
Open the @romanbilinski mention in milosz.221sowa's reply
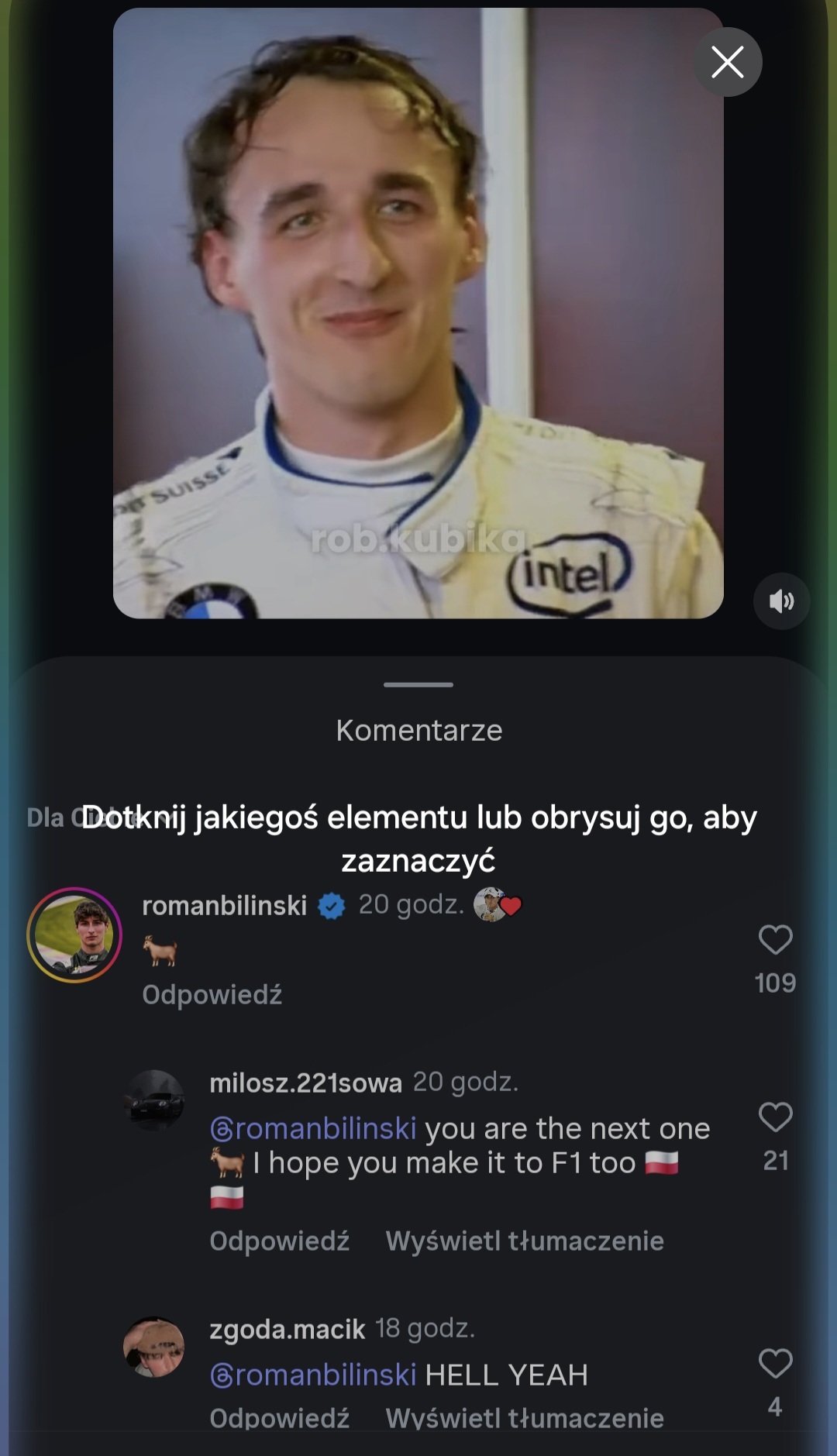[313, 1129]
